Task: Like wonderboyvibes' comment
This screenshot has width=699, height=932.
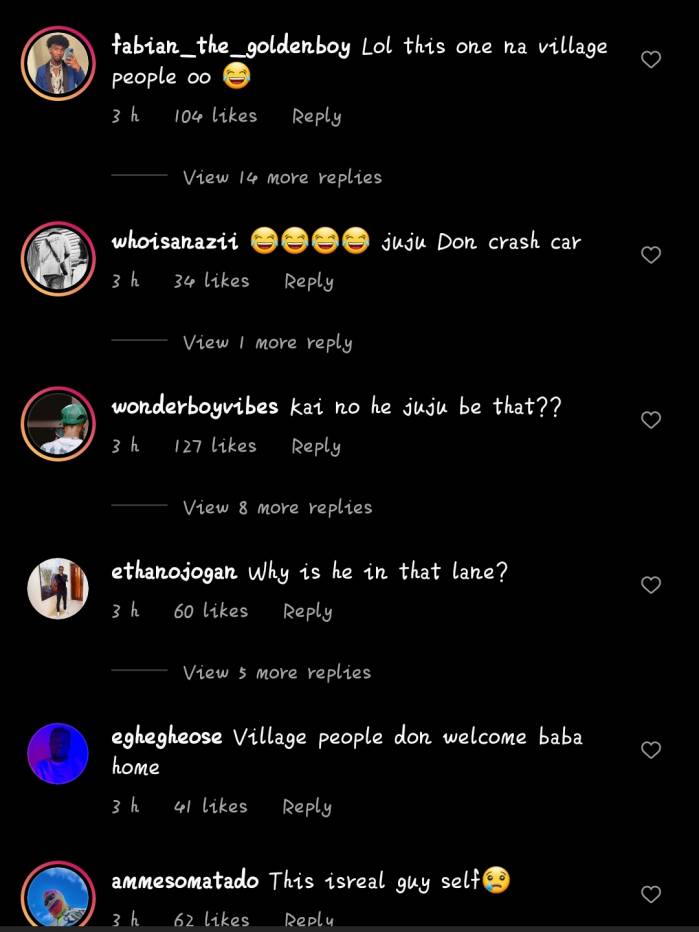Action: coord(651,420)
